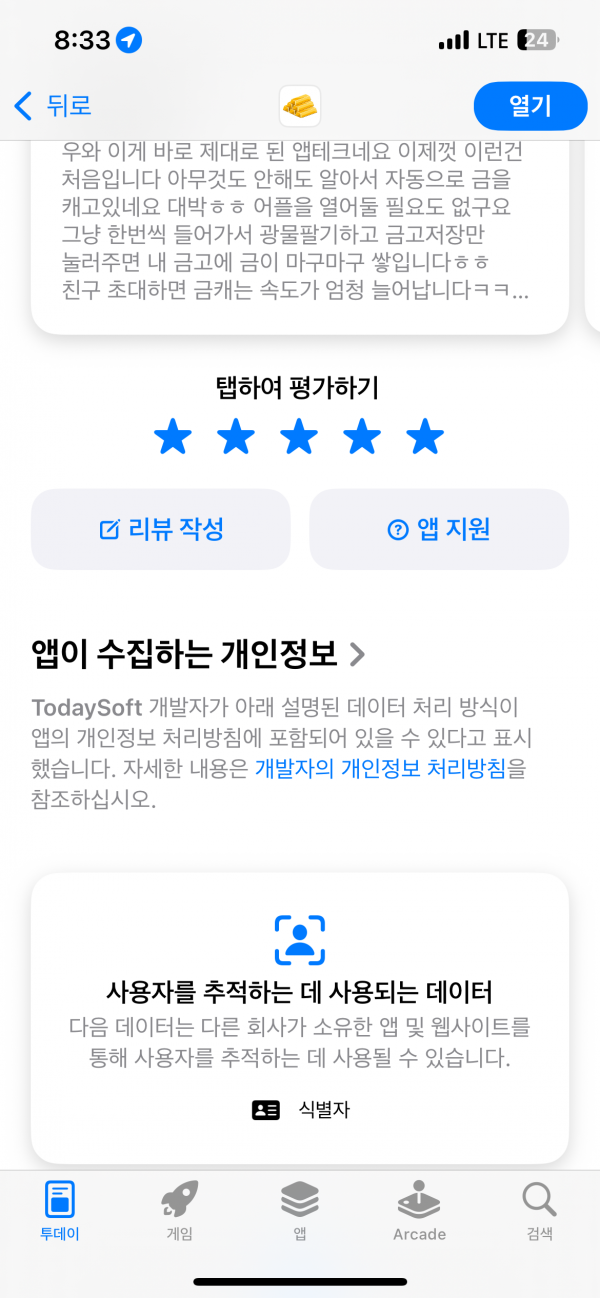Select the third rating star

click(x=299, y=437)
